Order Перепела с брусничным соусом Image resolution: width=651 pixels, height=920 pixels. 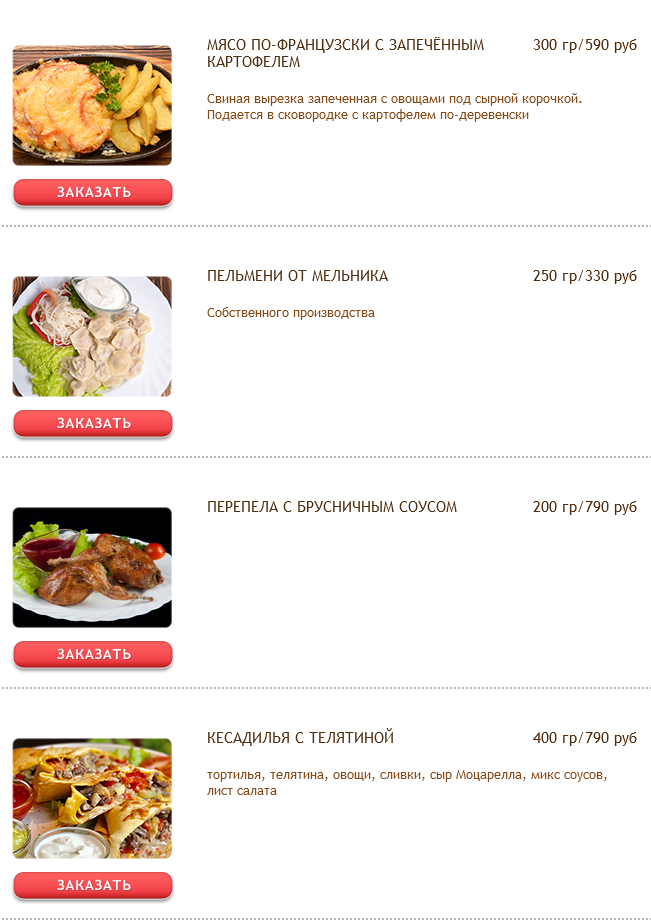click(93, 654)
